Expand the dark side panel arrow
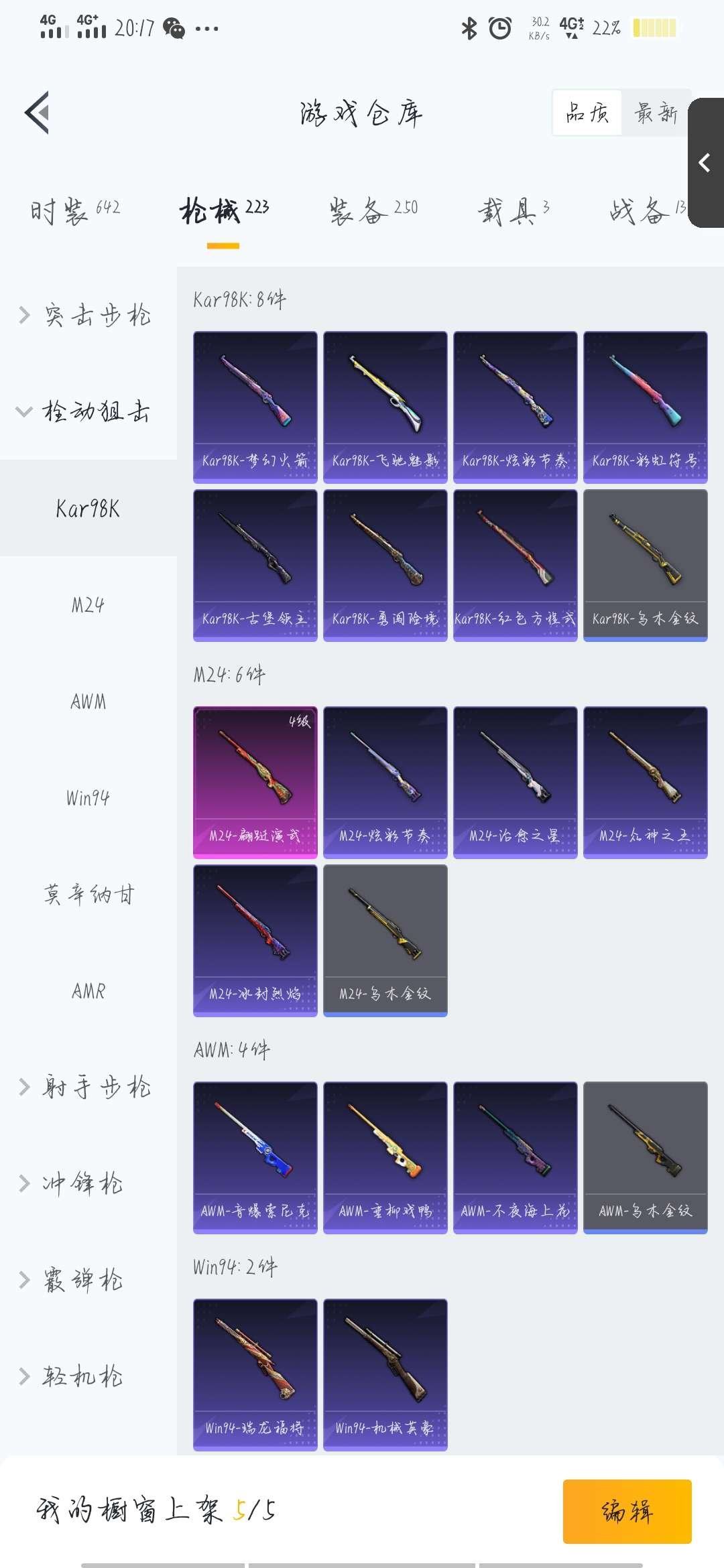724x1568 pixels. point(705,163)
